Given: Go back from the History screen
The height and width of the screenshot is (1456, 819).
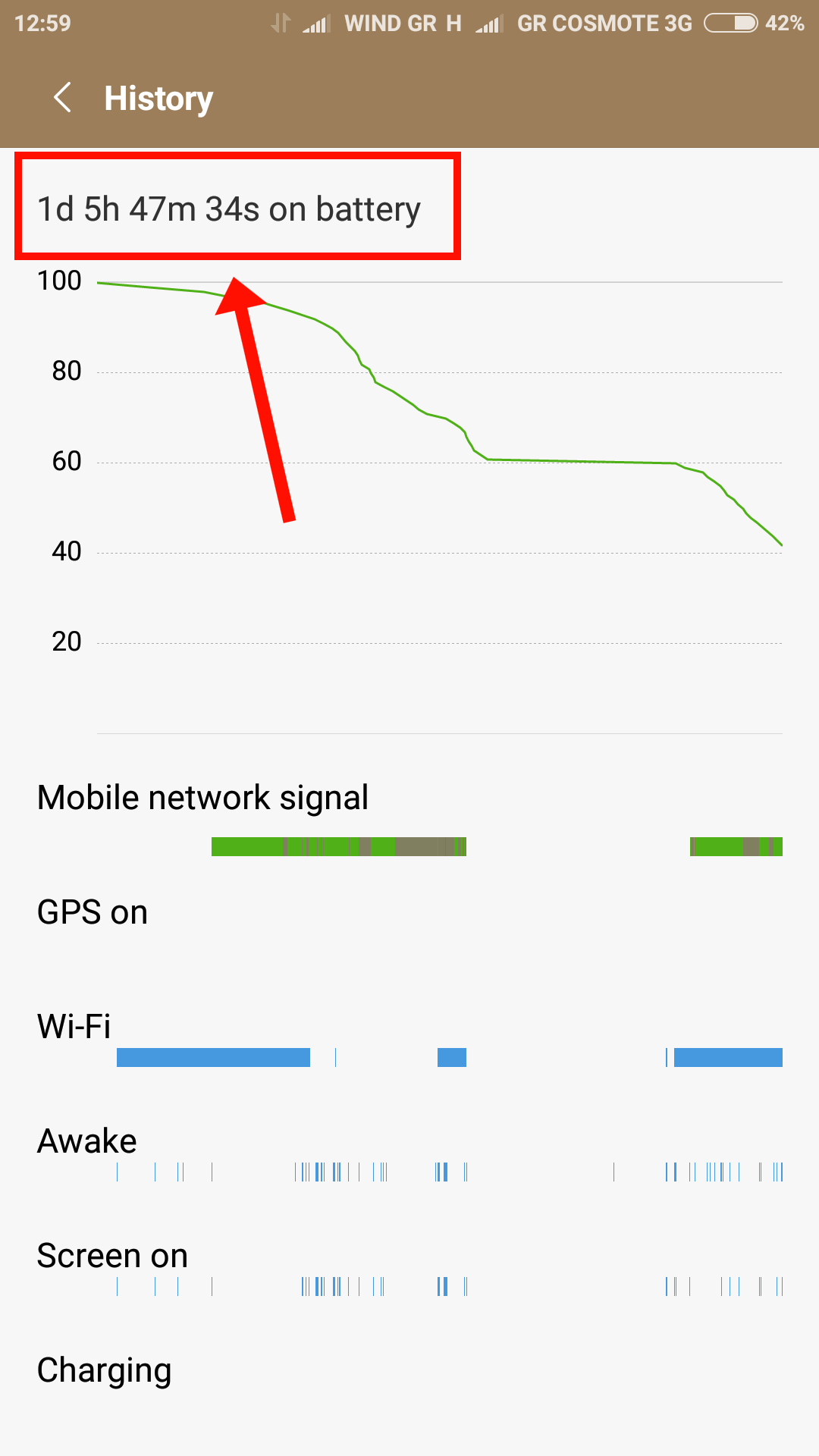Looking at the screenshot, I should (63, 98).
